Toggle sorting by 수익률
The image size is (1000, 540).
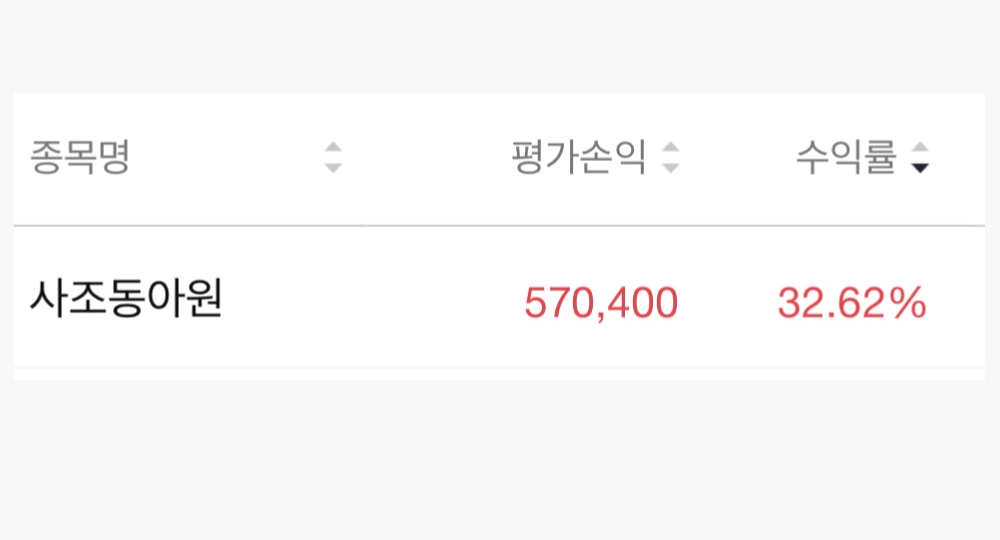pyautogui.click(x=920, y=158)
